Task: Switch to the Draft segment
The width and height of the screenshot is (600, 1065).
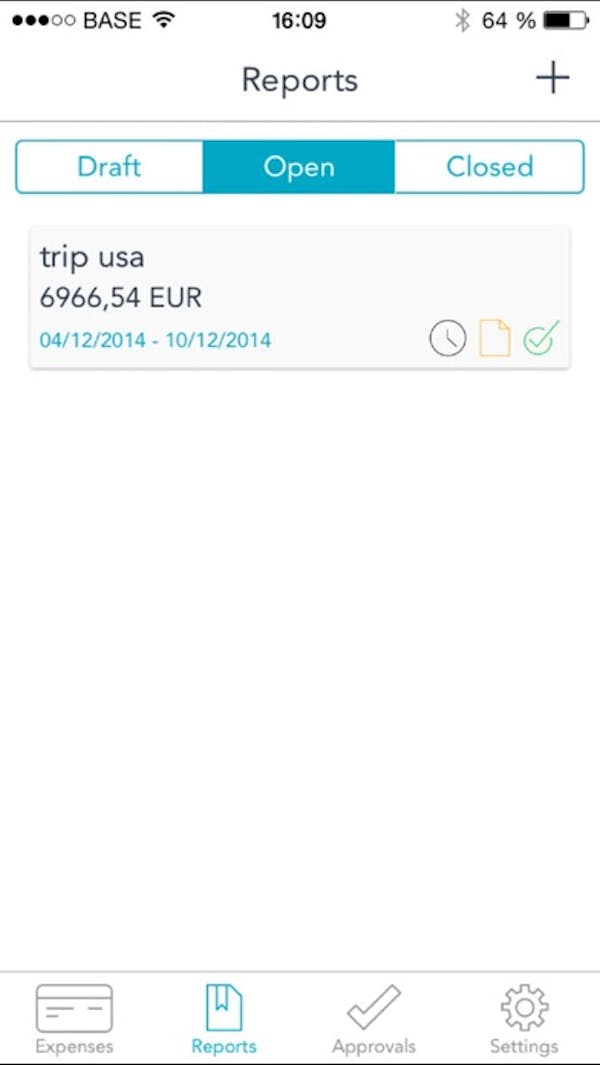Action: pyautogui.click(x=109, y=166)
